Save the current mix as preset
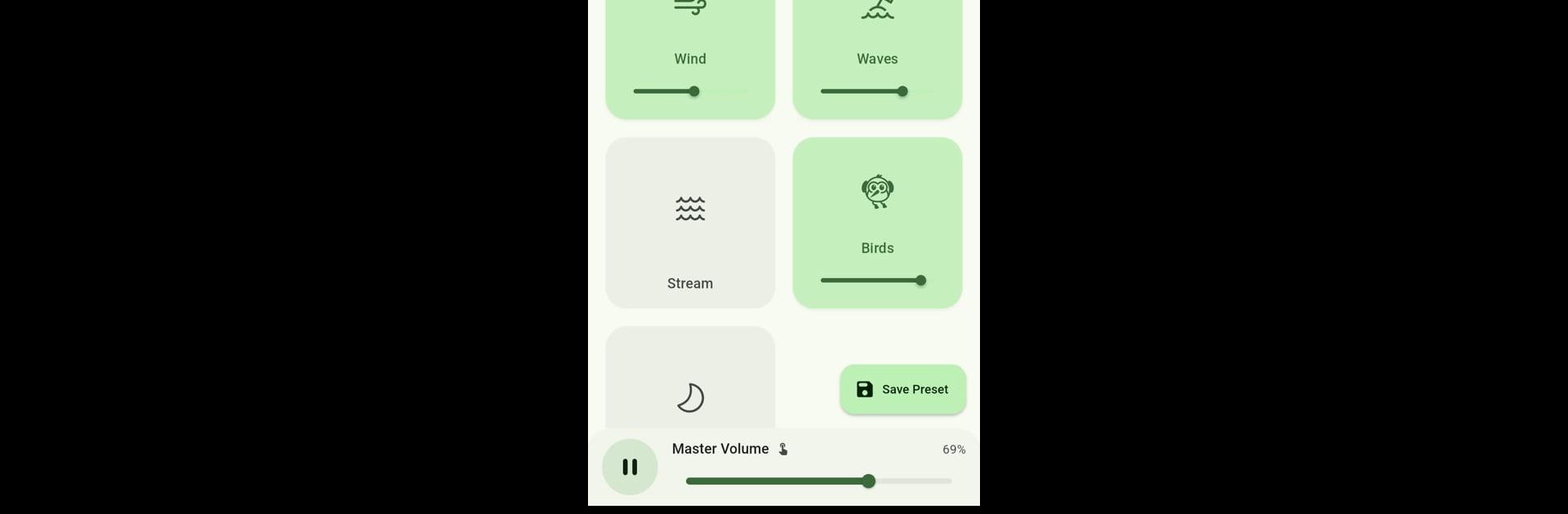This screenshot has height=514, width=1568. coord(902,389)
